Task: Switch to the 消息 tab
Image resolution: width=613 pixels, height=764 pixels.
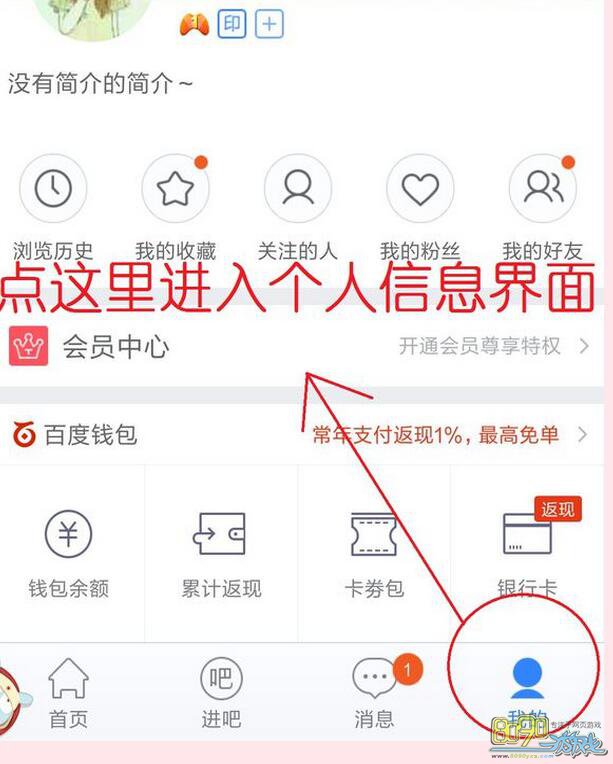Action: 374,693
